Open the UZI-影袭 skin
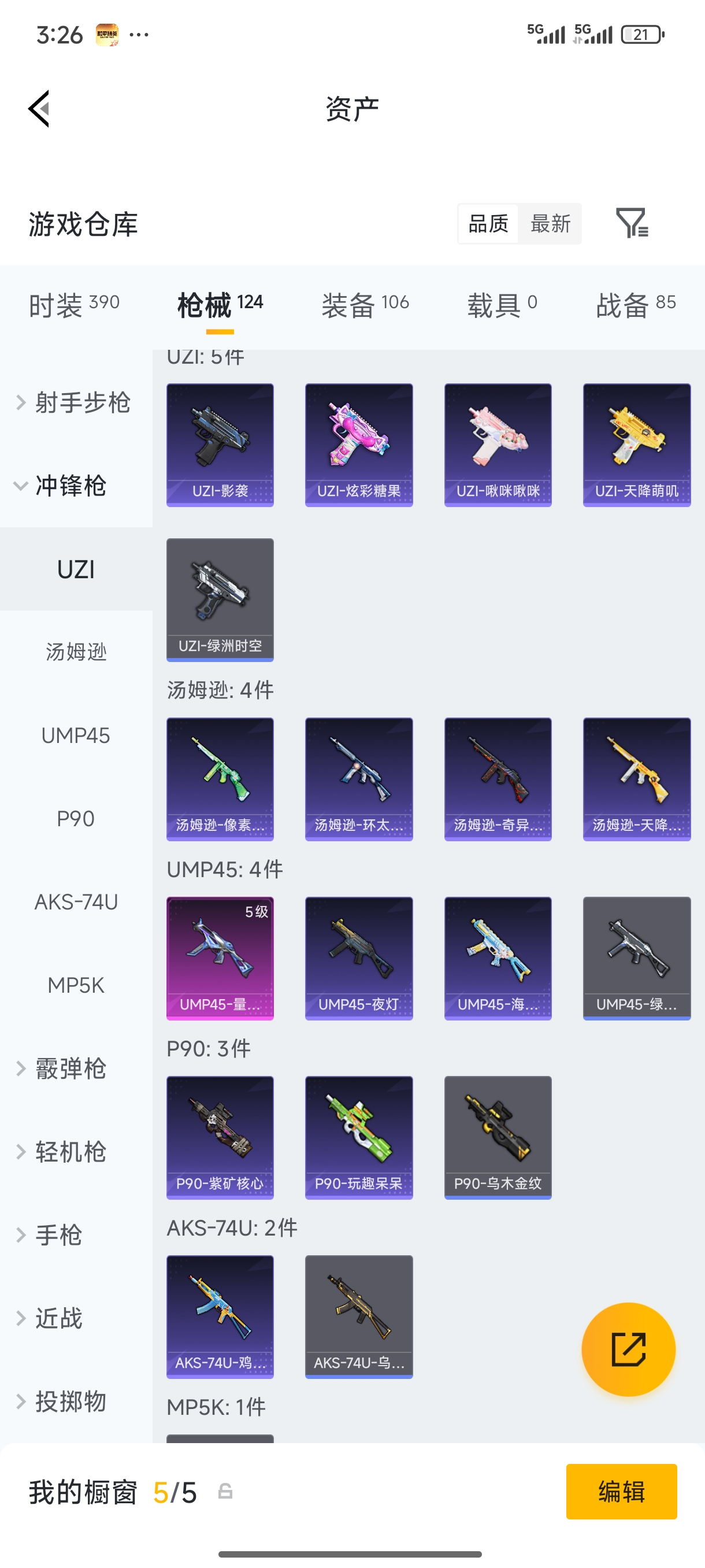 220,445
